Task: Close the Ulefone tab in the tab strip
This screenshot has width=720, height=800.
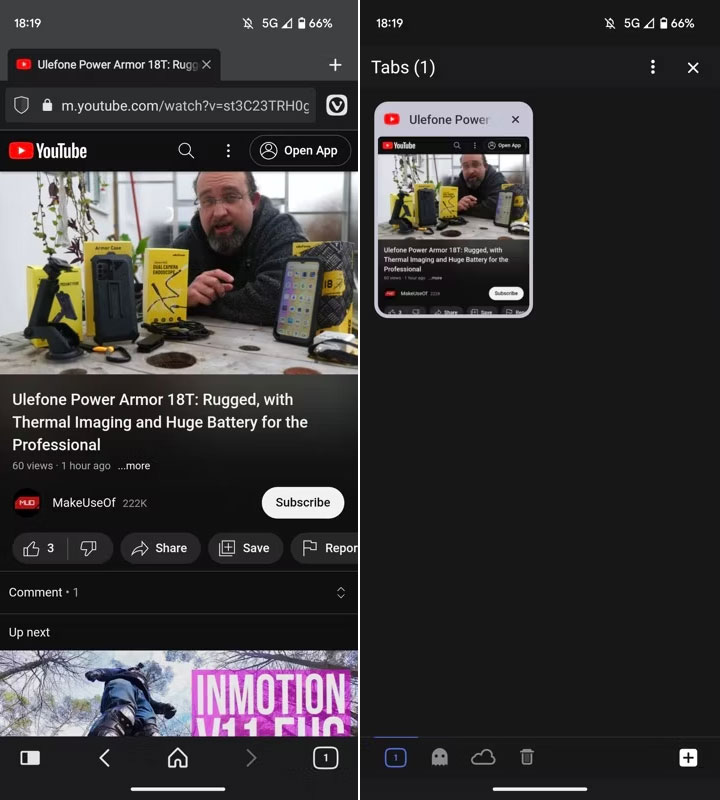Action: [206, 64]
